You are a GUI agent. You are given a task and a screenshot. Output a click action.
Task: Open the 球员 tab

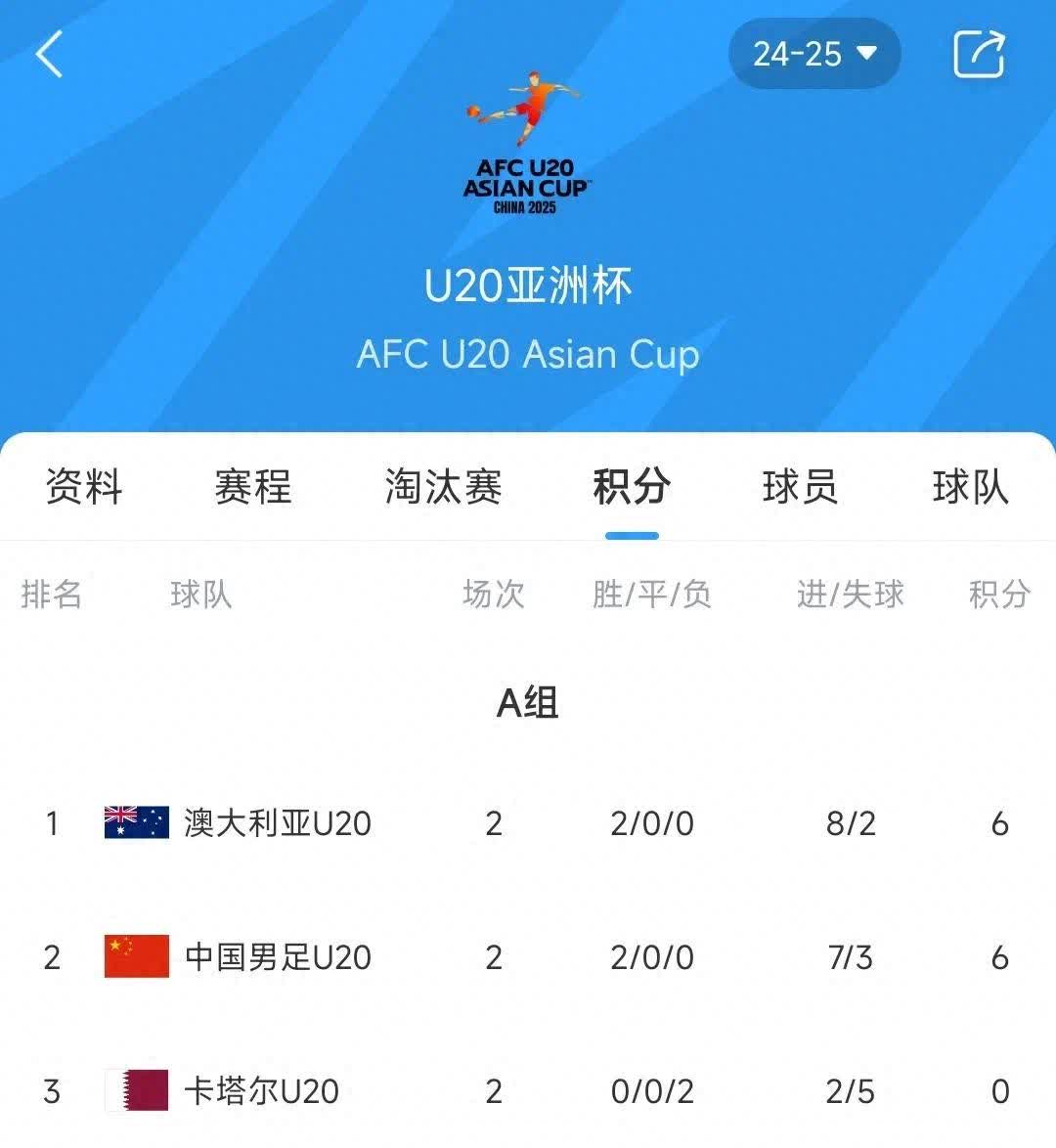[x=799, y=488]
